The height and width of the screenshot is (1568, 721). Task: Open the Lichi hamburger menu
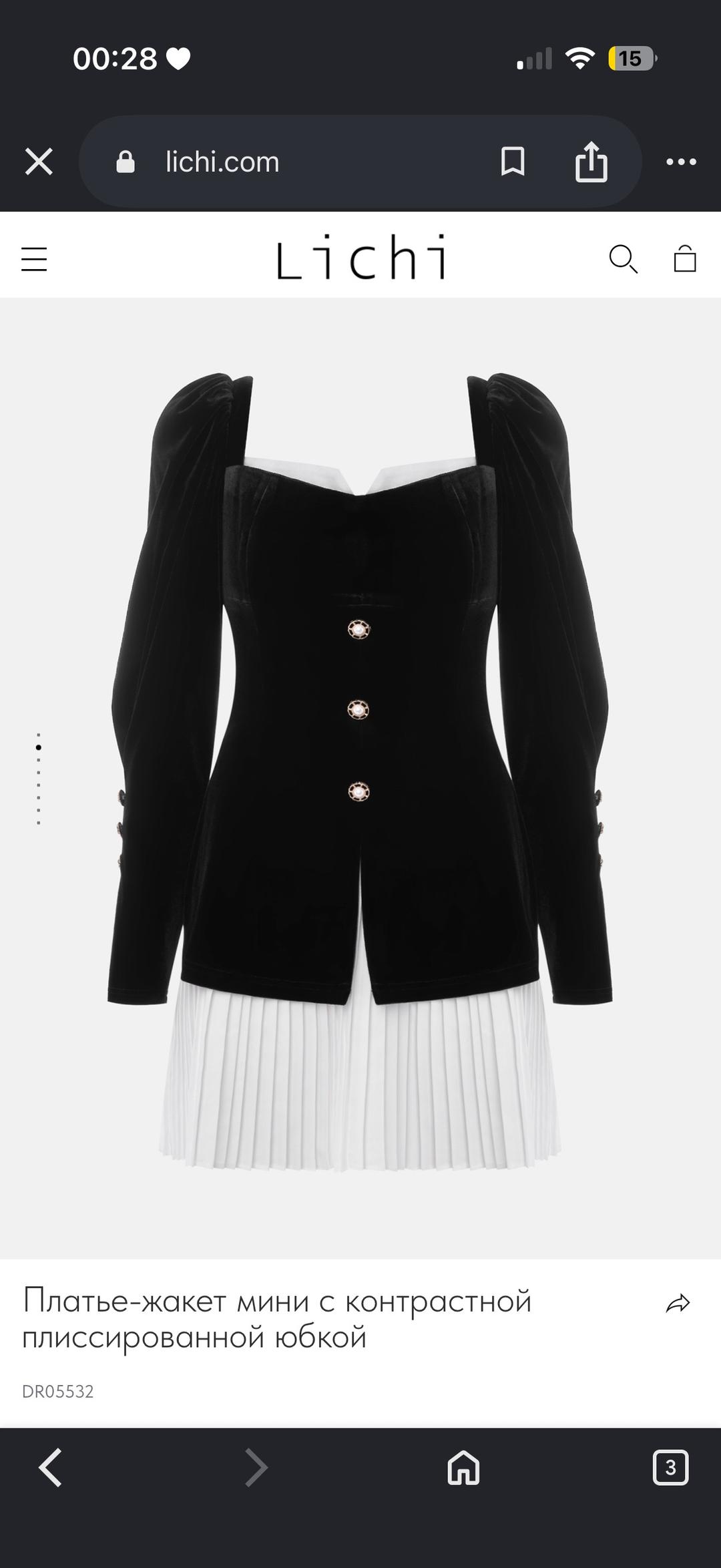tap(34, 259)
